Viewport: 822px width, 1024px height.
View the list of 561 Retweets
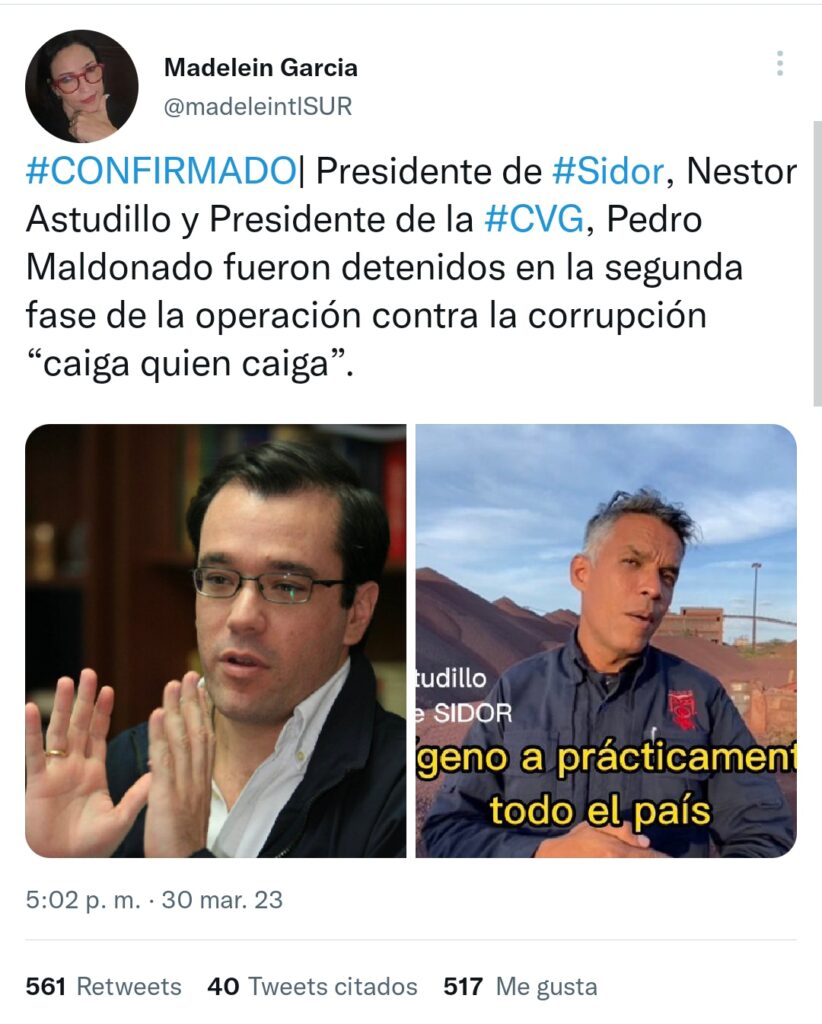(x=104, y=986)
